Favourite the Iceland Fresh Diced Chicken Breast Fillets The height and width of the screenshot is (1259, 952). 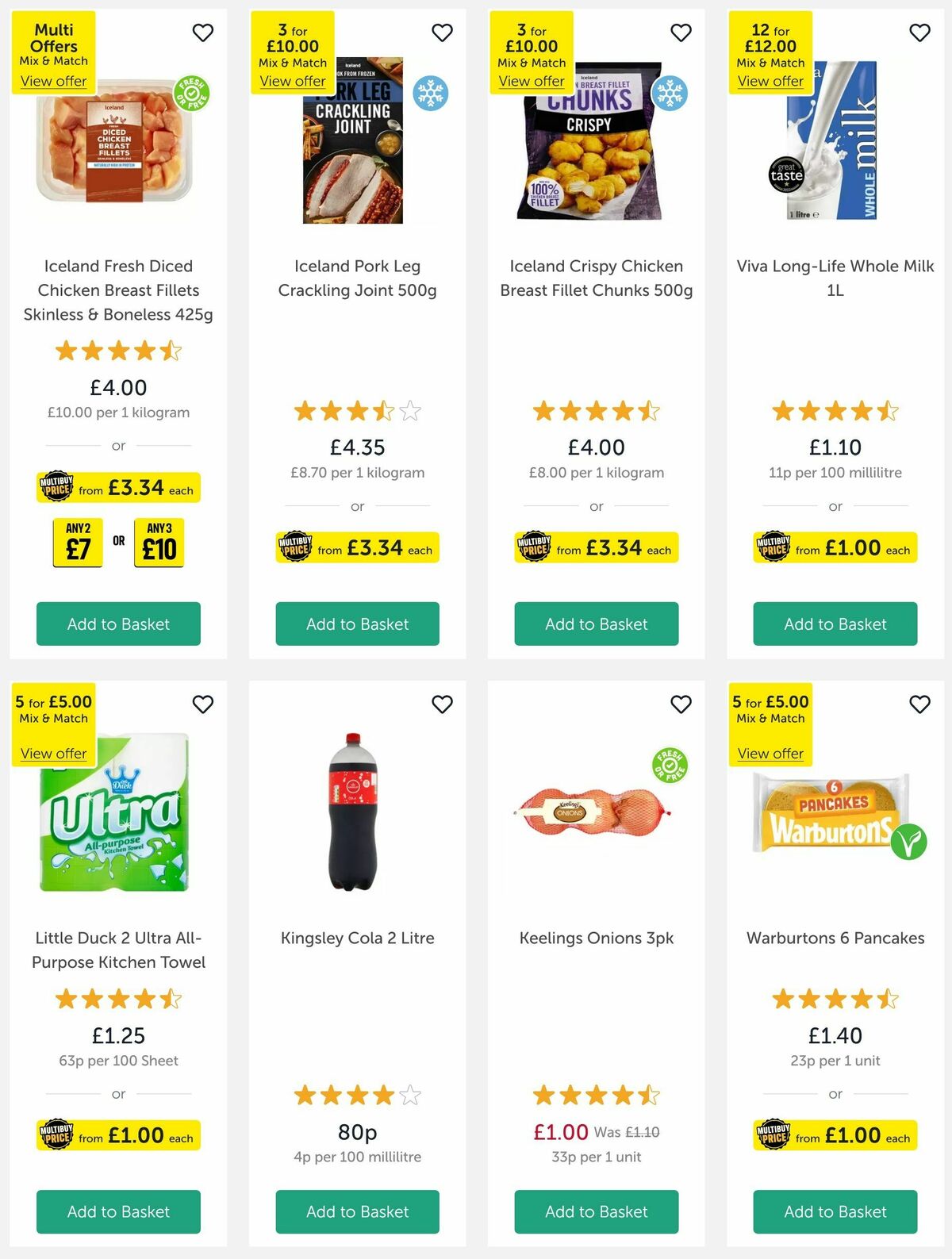[203, 33]
